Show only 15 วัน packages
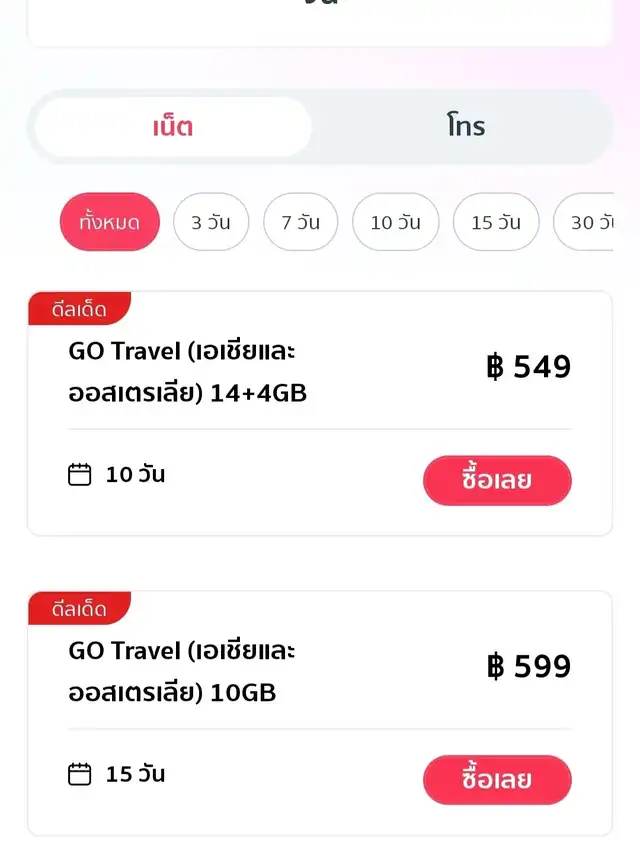This screenshot has width=640, height=853. click(x=496, y=222)
